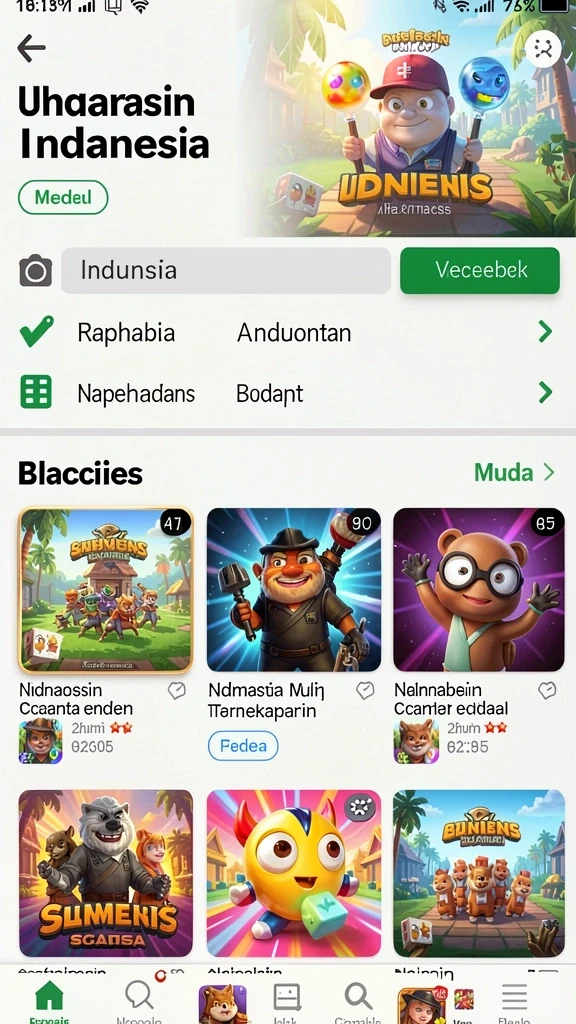Open the menu tab with three lines
The image size is (576, 1024).
(515, 1001)
